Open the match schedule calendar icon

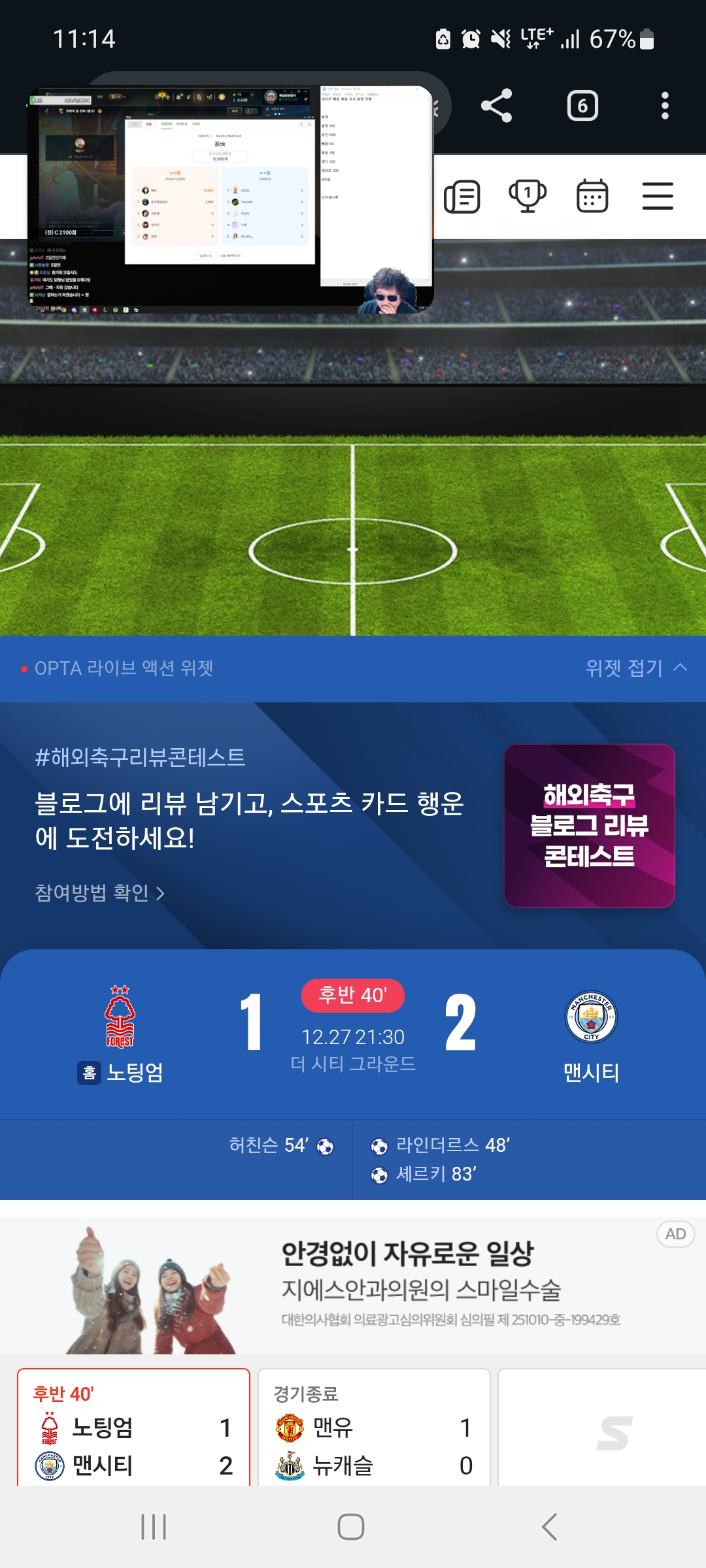coord(592,197)
